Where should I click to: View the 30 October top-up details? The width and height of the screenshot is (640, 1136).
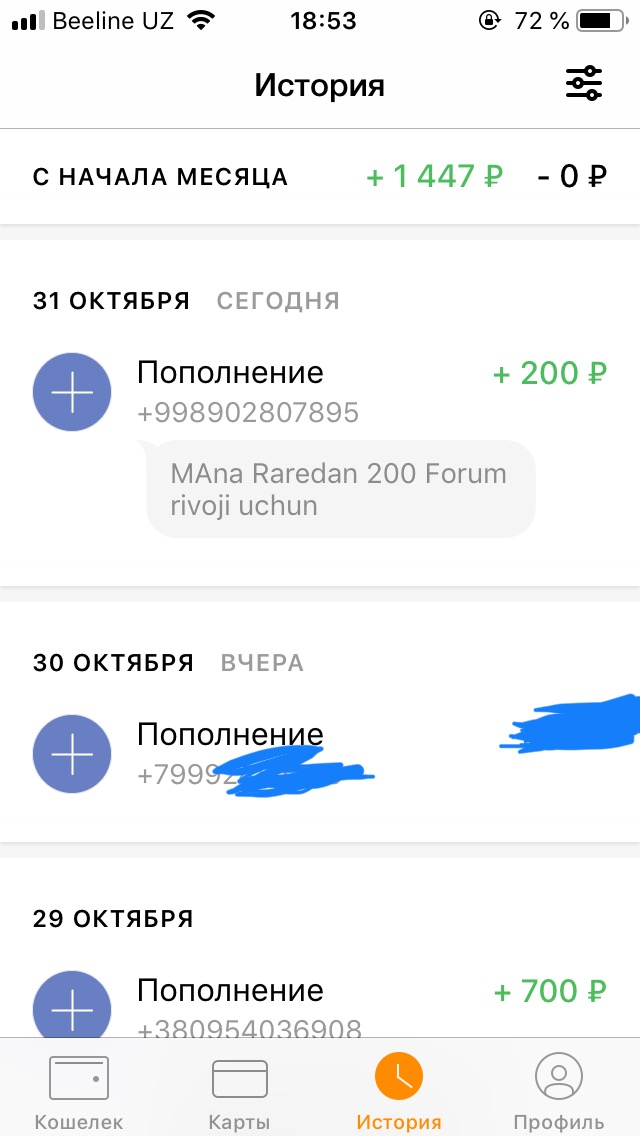coord(320,753)
